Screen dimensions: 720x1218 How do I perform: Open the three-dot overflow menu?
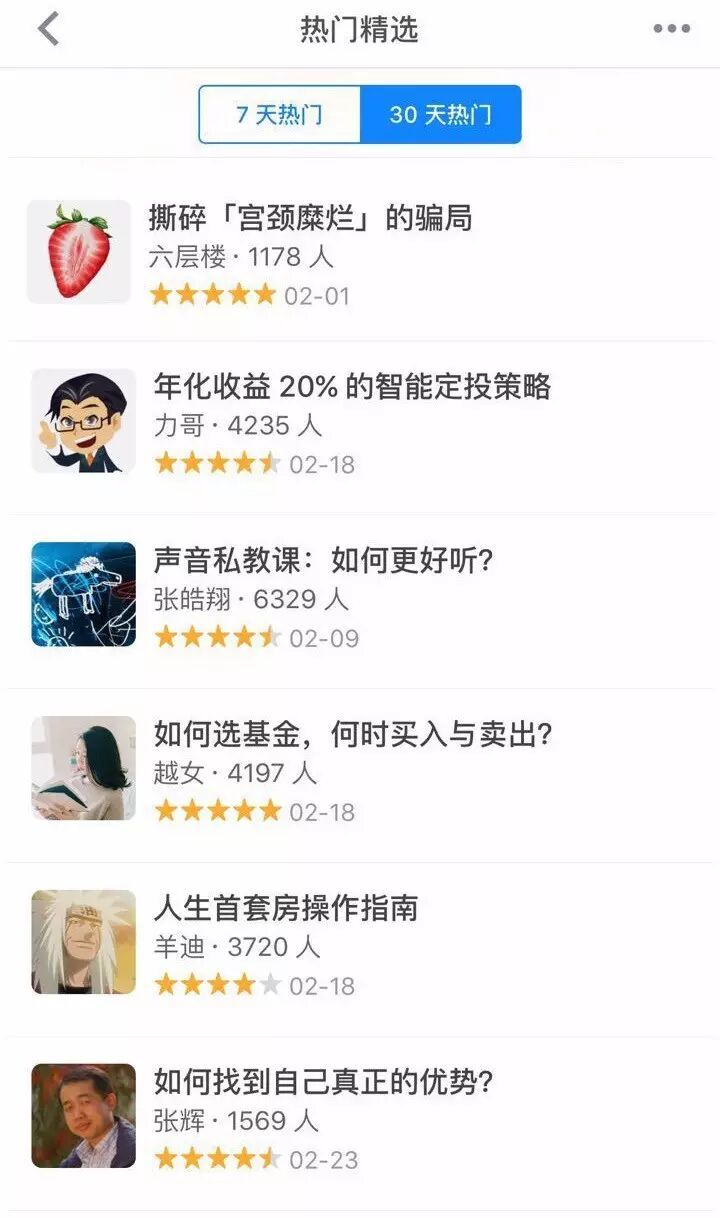(x=671, y=30)
